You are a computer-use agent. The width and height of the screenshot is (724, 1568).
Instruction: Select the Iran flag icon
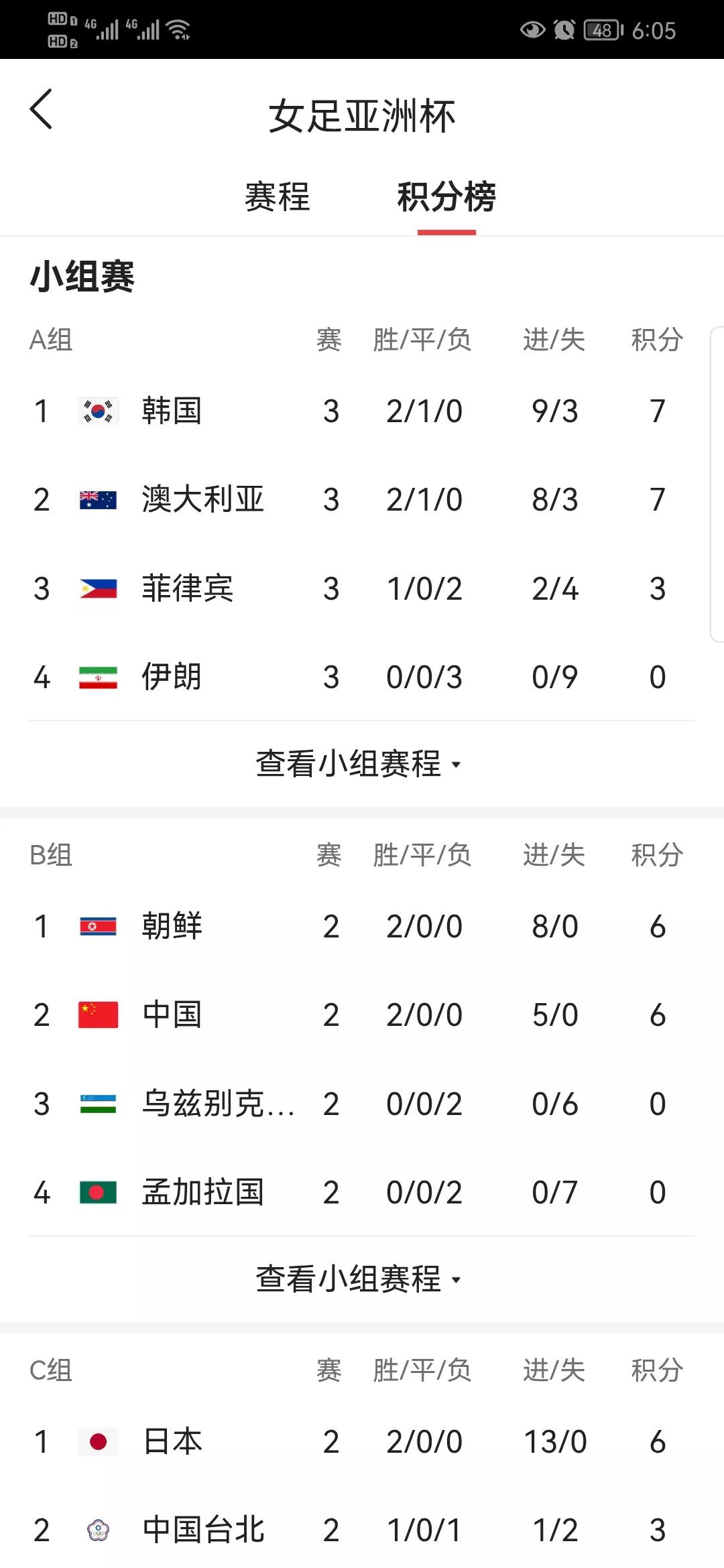click(97, 677)
